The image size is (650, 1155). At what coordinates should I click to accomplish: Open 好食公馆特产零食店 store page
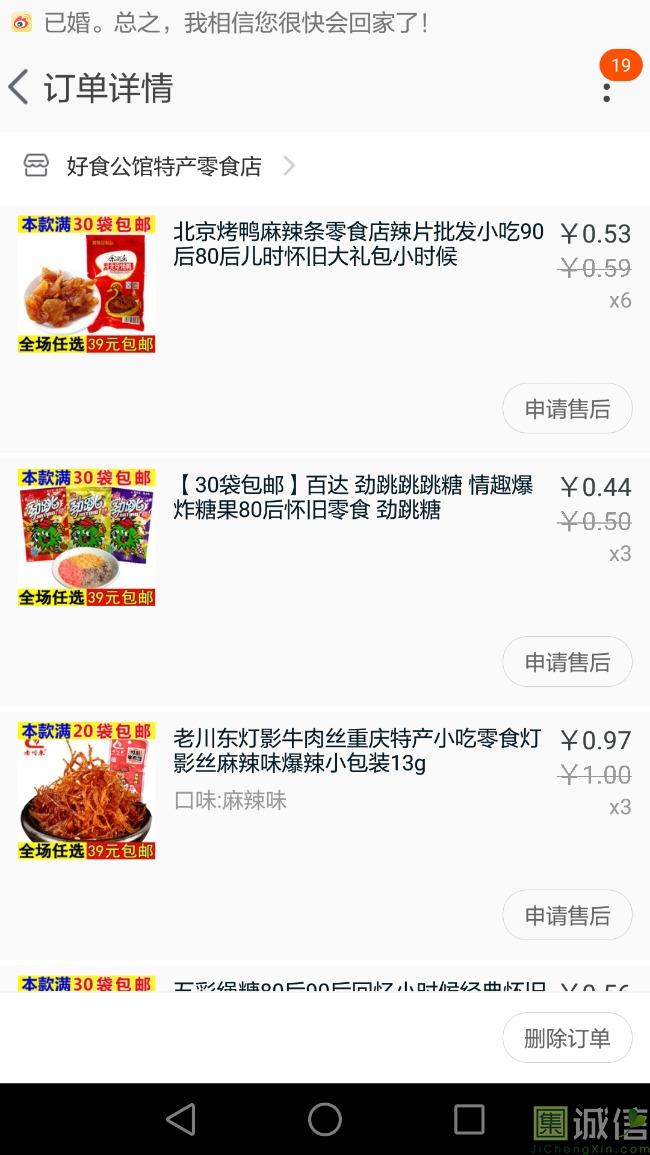click(x=163, y=166)
